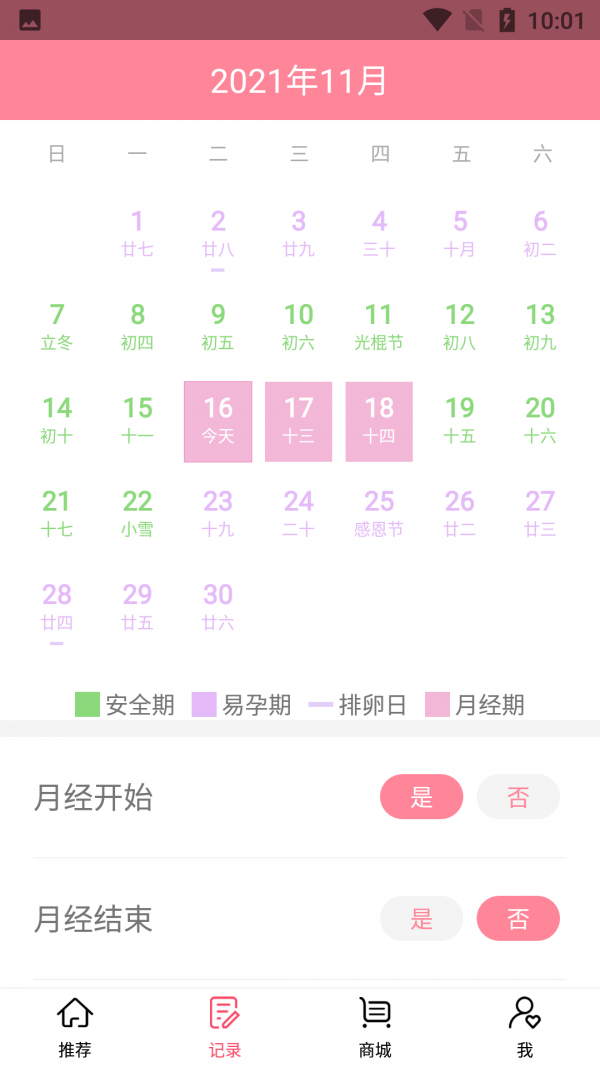Select 否 for 月经开始
The height and width of the screenshot is (1067, 600).
[x=517, y=797]
